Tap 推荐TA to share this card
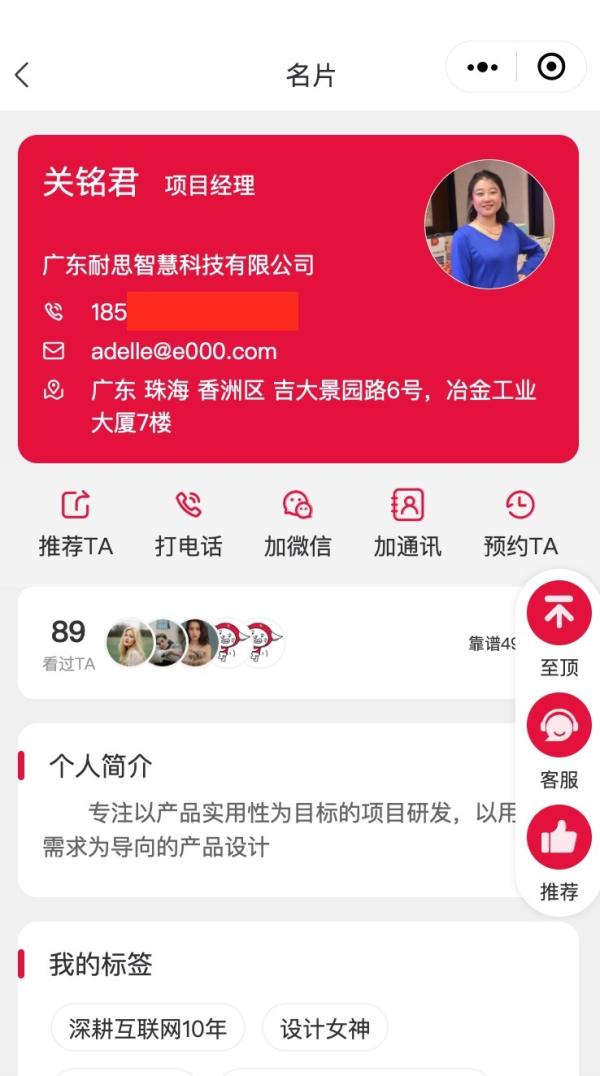This screenshot has height=1076, width=600. [x=76, y=523]
